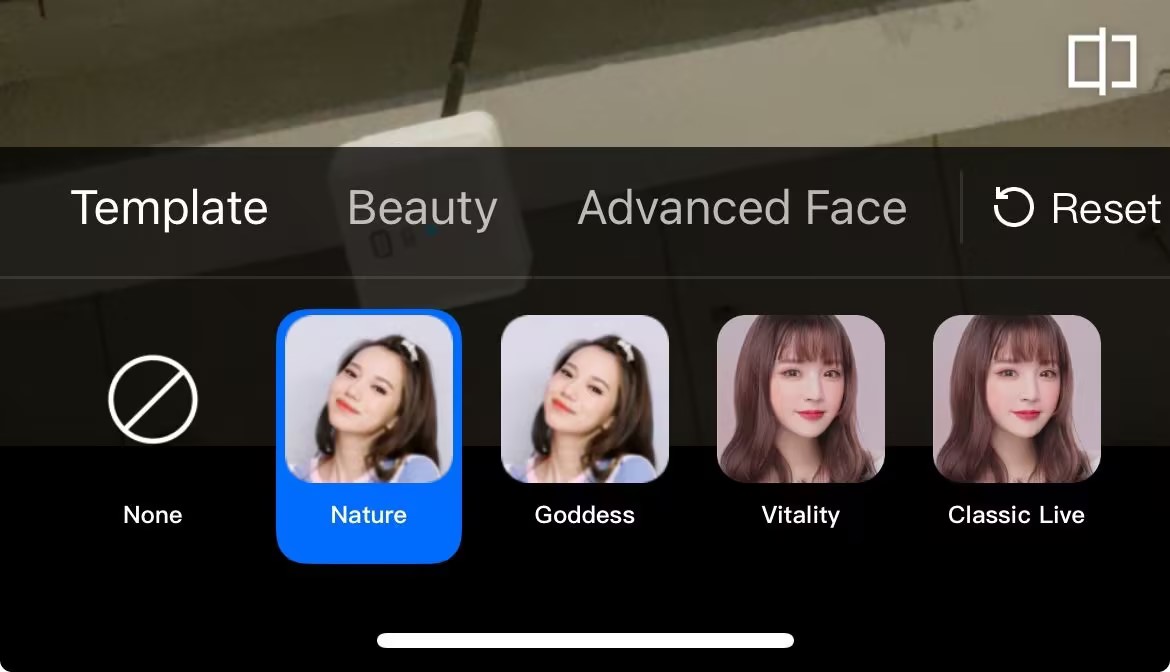Select the Template tab
The width and height of the screenshot is (1170, 672).
coord(169,208)
